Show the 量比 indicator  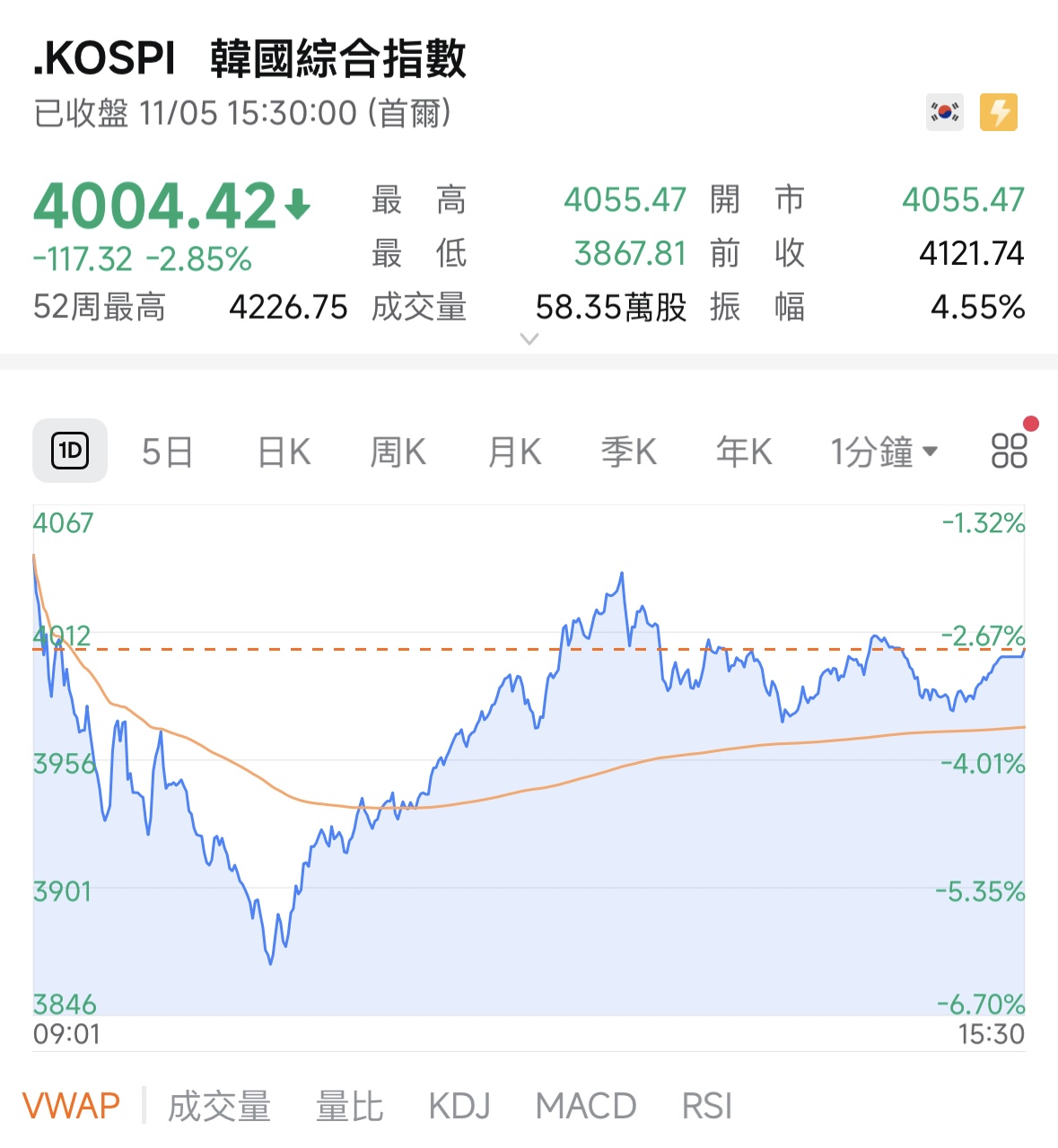tap(350, 1106)
